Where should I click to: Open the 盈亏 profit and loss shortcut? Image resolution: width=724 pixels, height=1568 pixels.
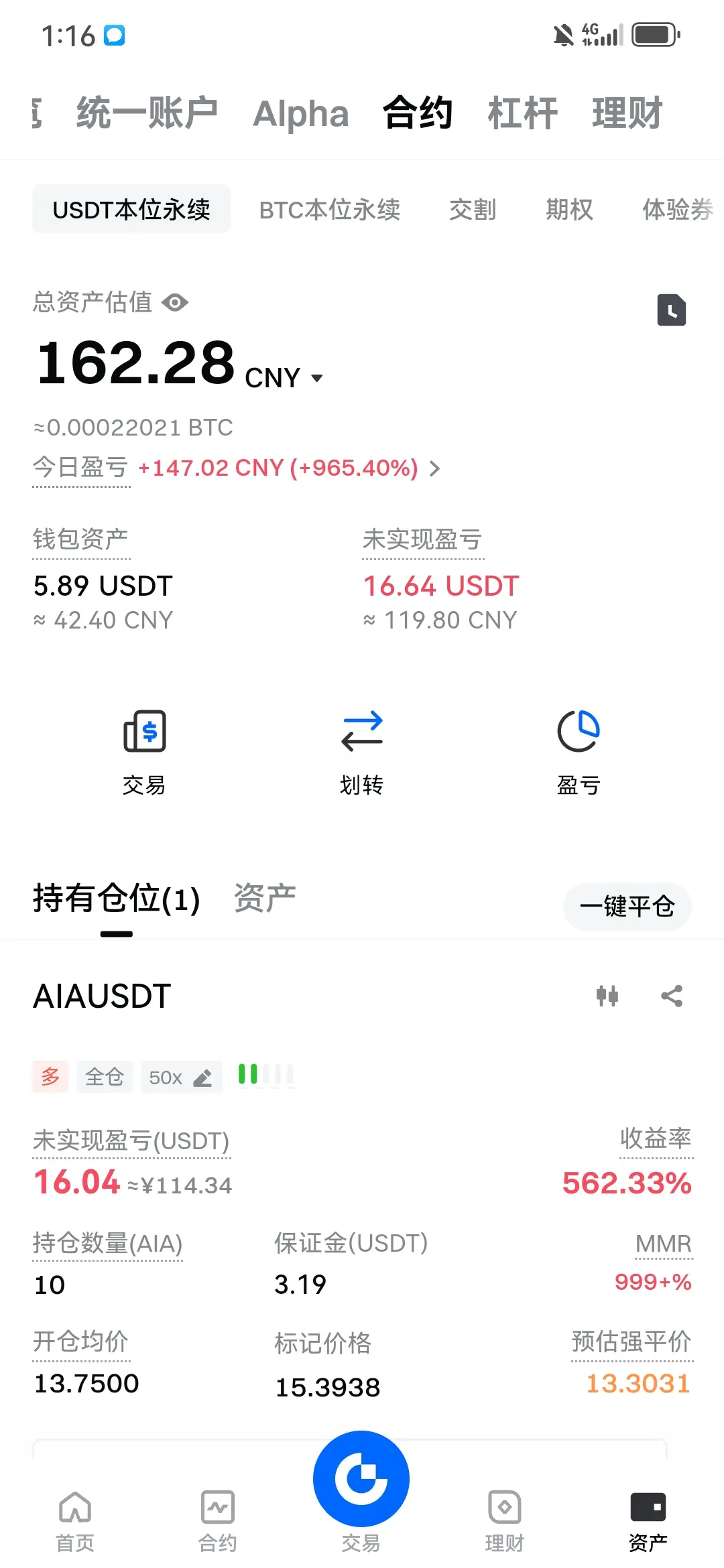pos(579,753)
